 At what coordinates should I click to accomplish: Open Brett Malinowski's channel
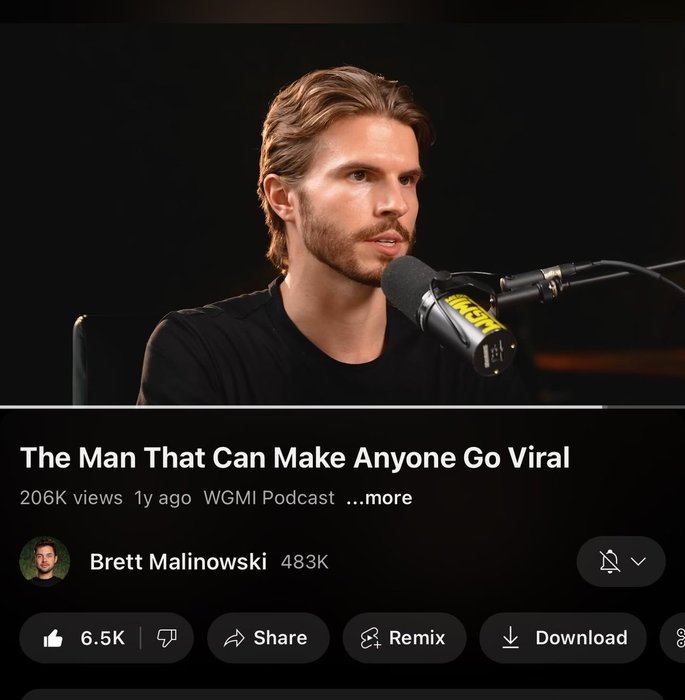[x=178, y=562]
